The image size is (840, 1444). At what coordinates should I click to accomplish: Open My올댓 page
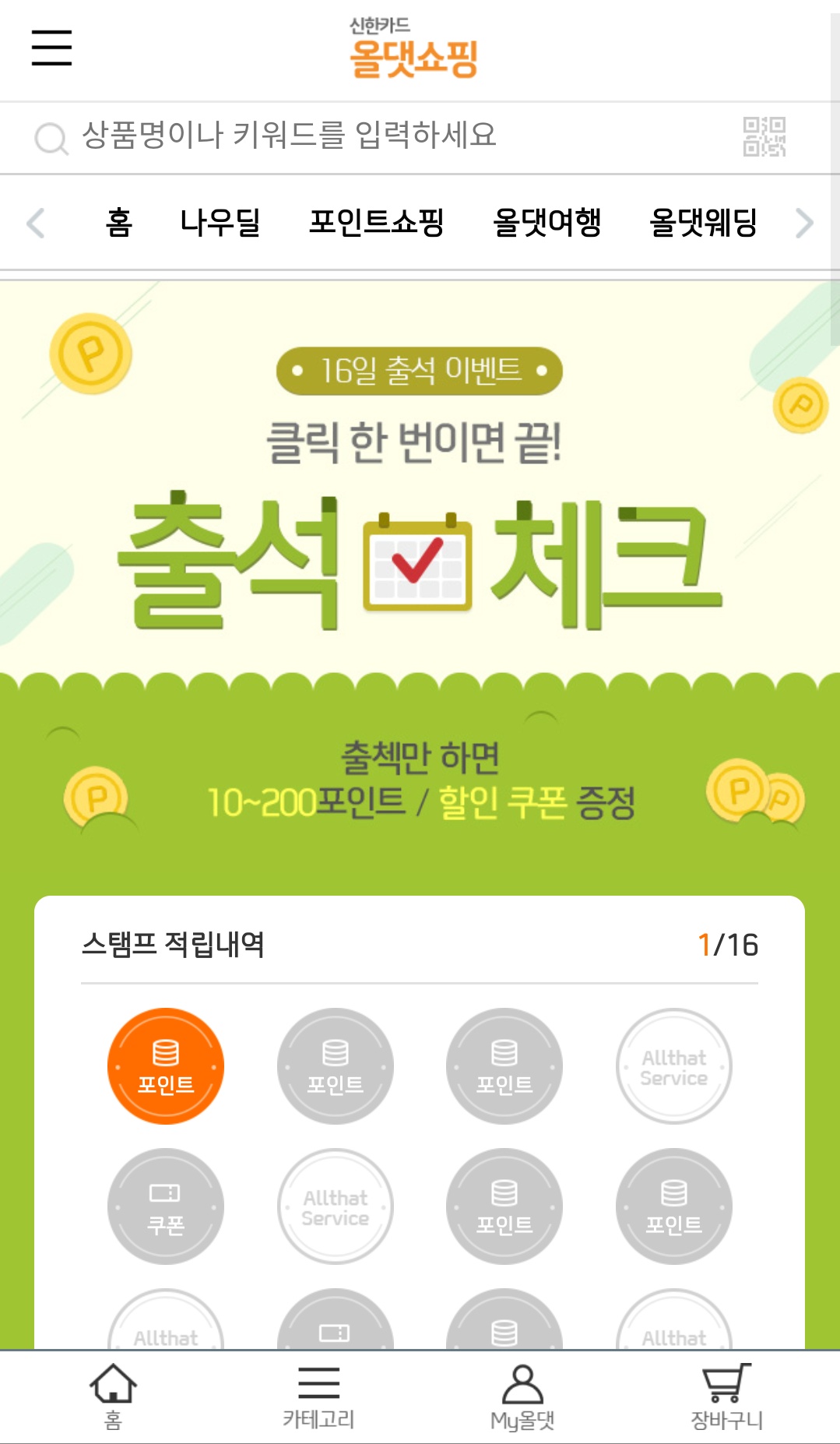click(x=522, y=1397)
